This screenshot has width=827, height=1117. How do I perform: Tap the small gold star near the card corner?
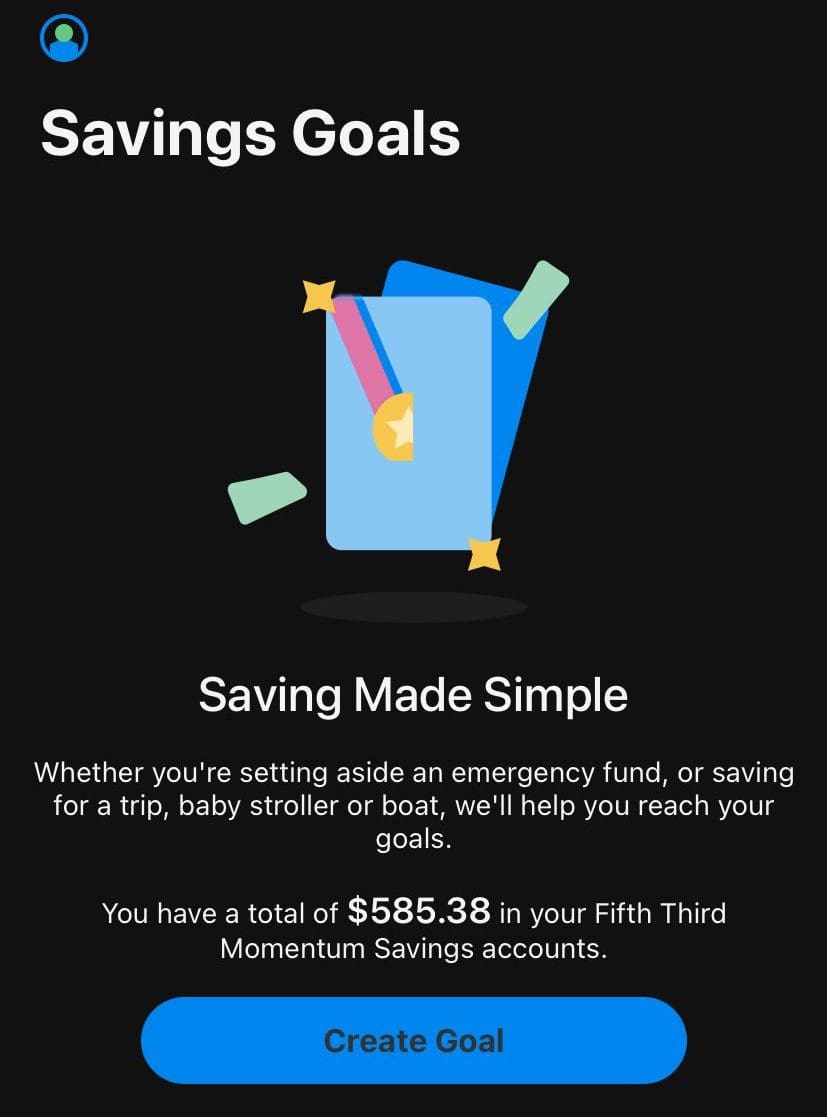(483, 551)
